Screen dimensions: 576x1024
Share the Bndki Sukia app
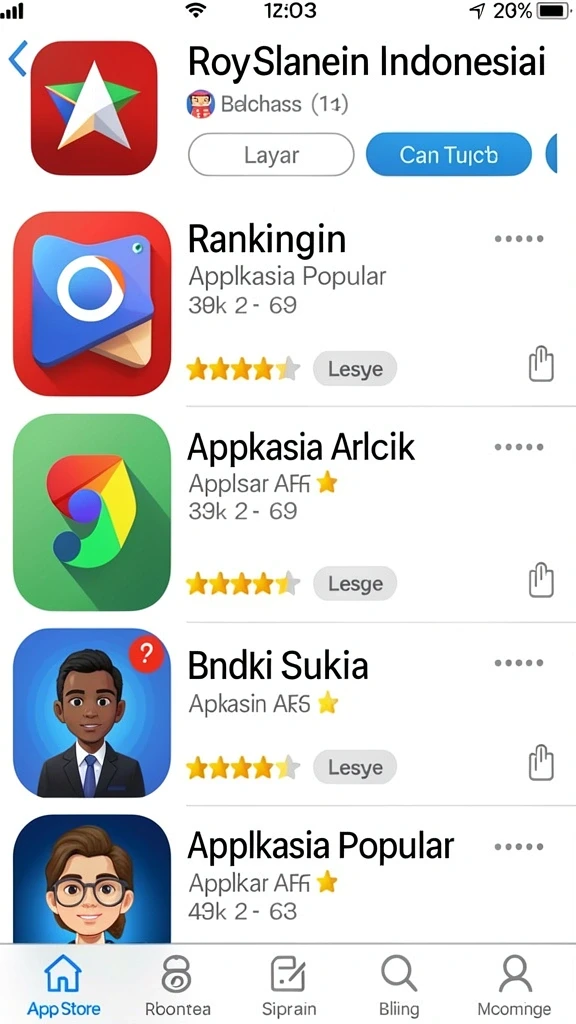click(541, 764)
